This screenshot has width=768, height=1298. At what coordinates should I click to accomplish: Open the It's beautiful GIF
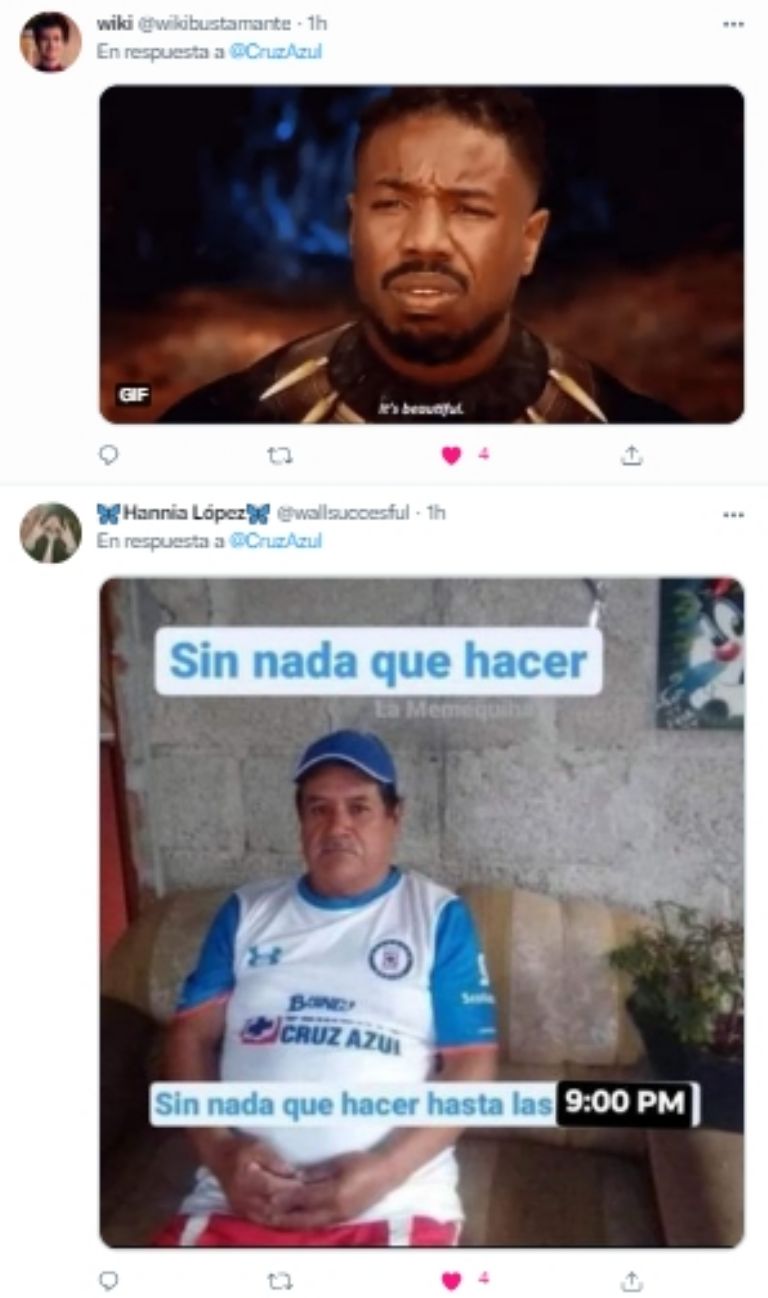pos(421,254)
